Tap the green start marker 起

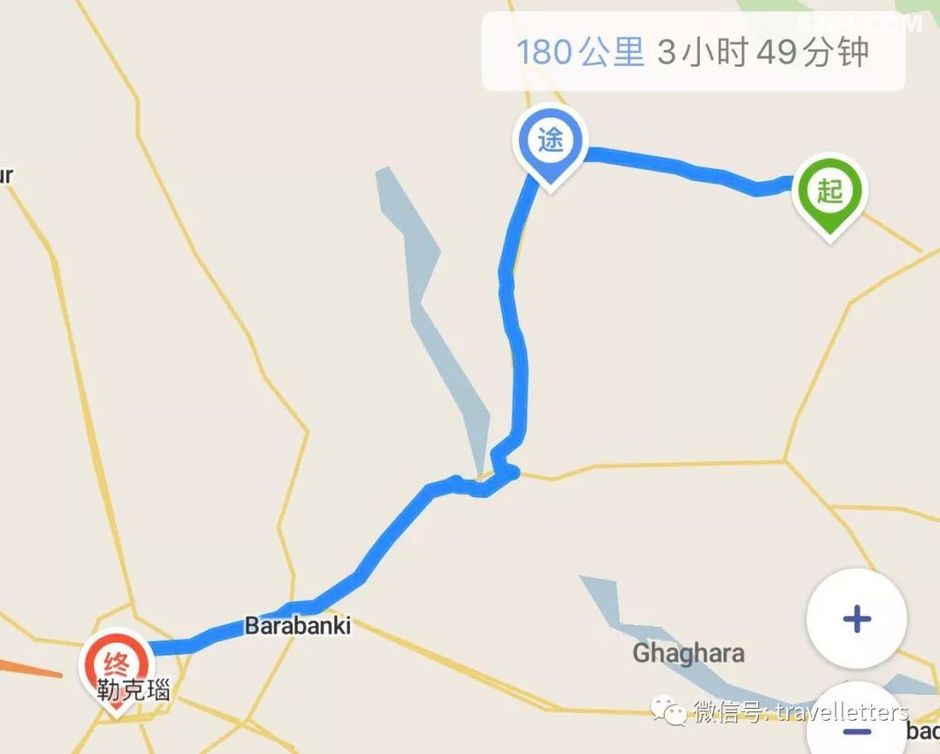[830, 194]
